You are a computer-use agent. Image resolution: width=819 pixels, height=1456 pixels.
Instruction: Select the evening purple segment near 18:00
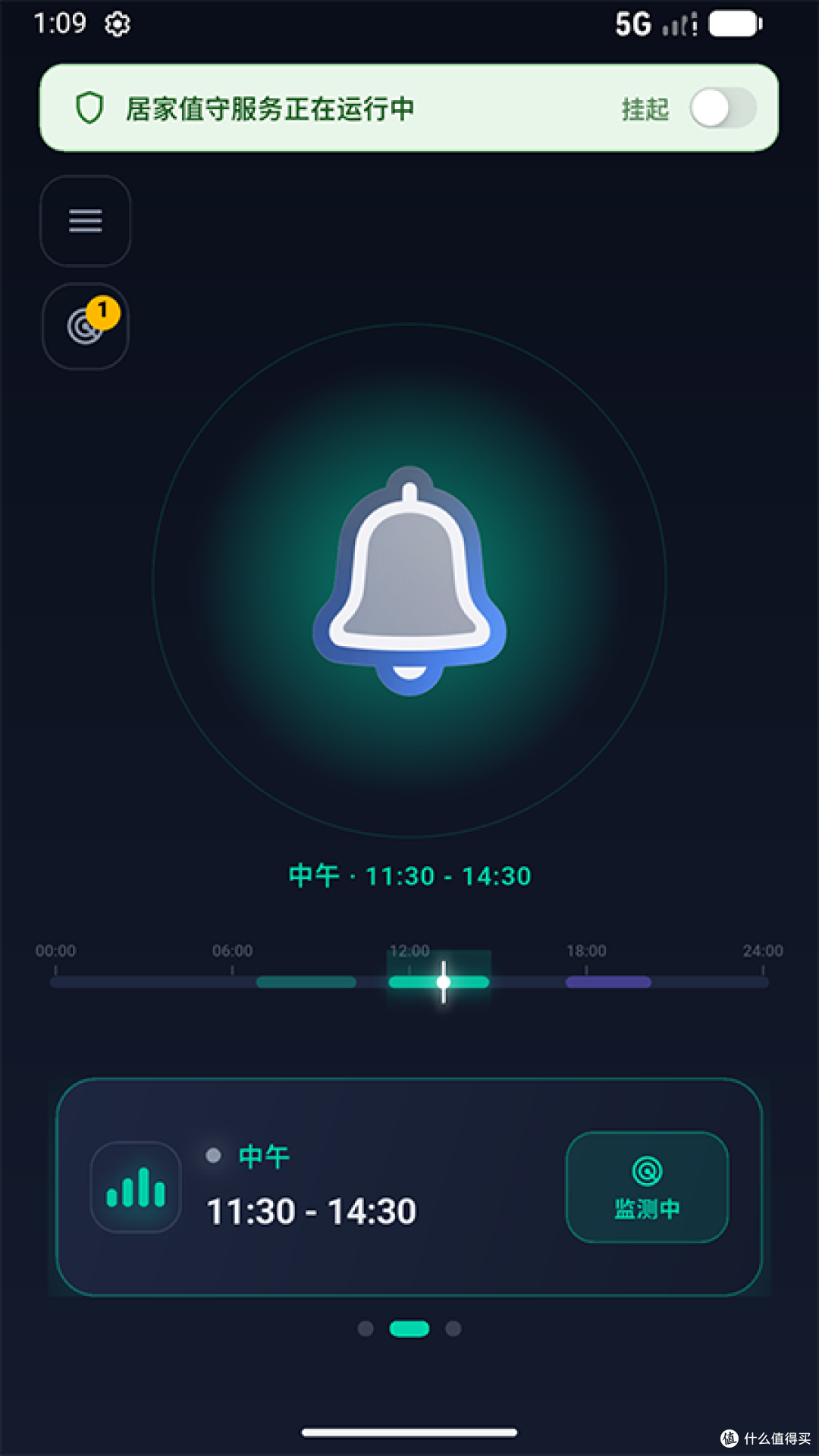[608, 982]
